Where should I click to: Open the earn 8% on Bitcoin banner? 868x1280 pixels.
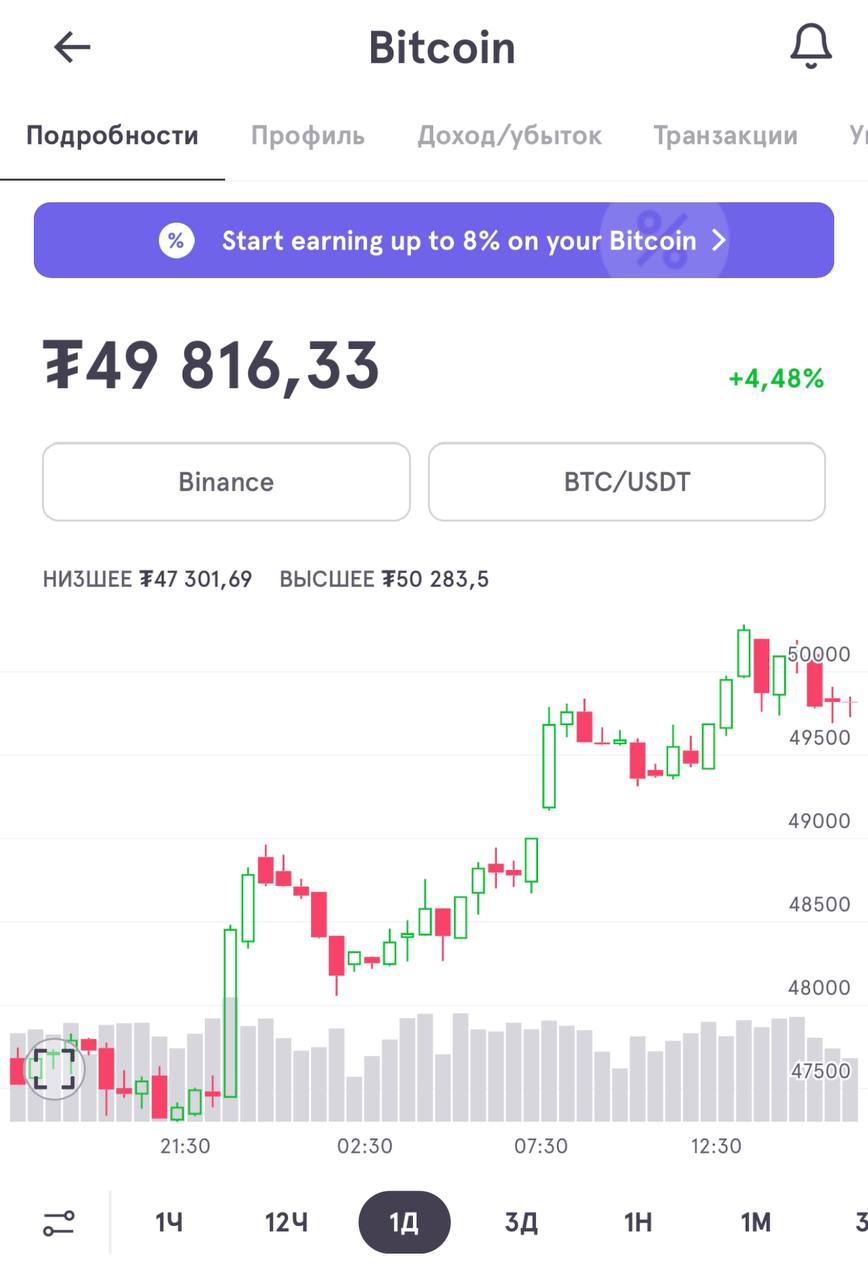point(433,240)
